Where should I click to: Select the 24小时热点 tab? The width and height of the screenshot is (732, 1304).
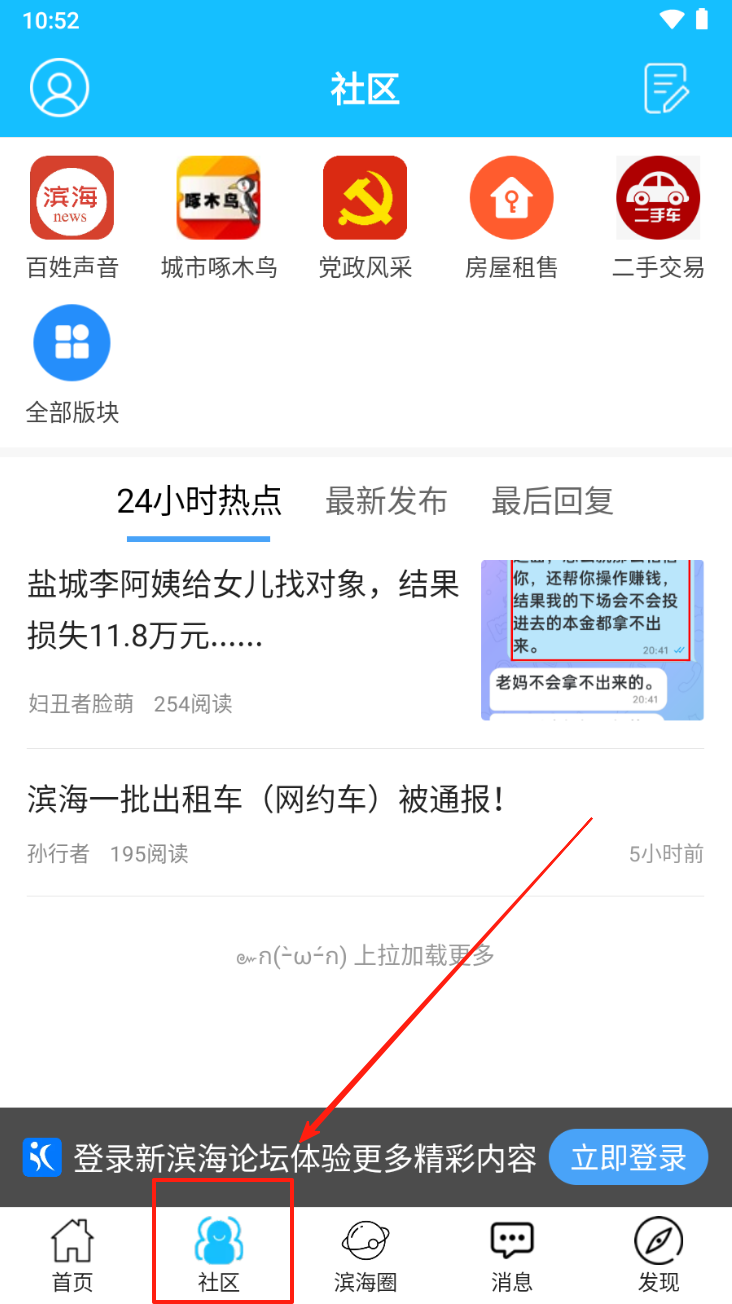199,501
